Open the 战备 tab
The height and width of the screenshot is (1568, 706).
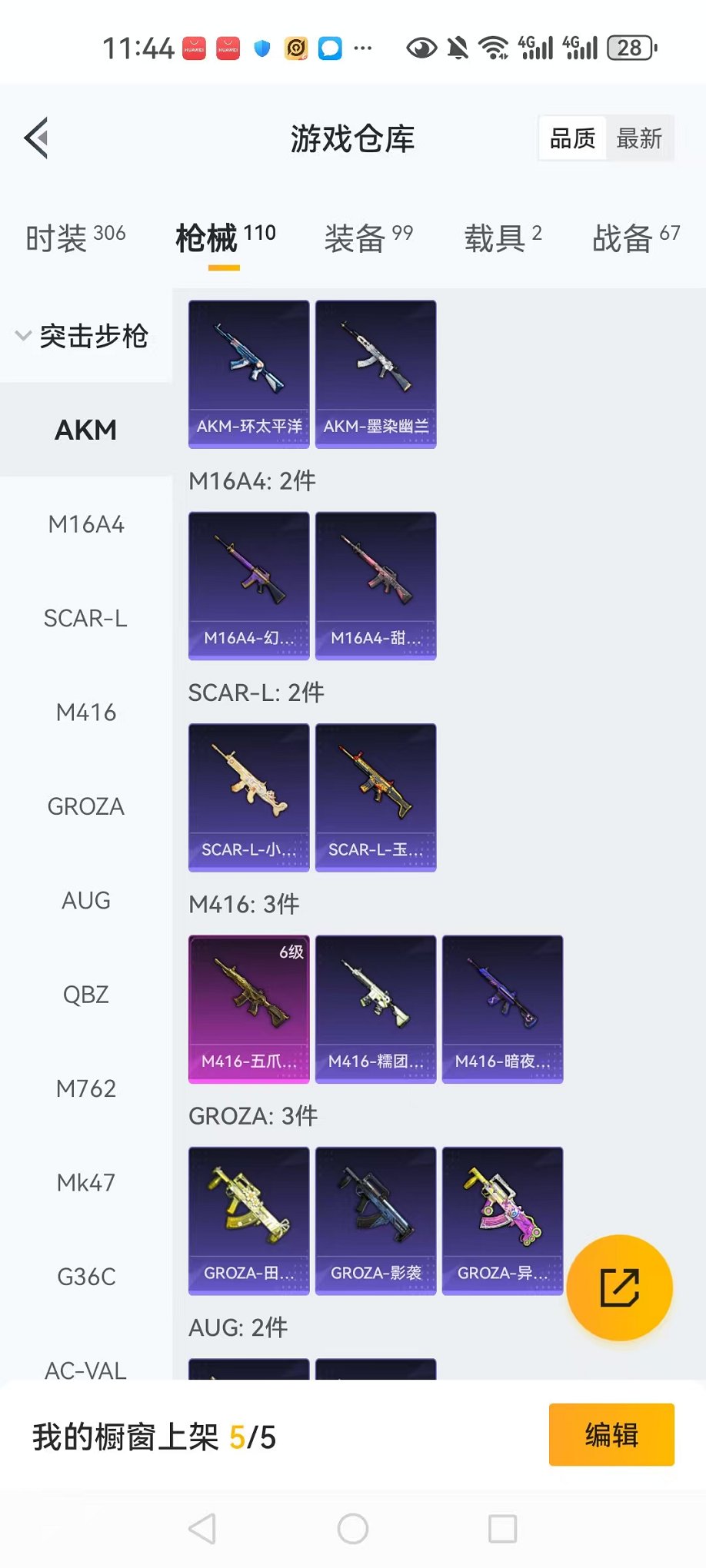click(x=635, y=238)
